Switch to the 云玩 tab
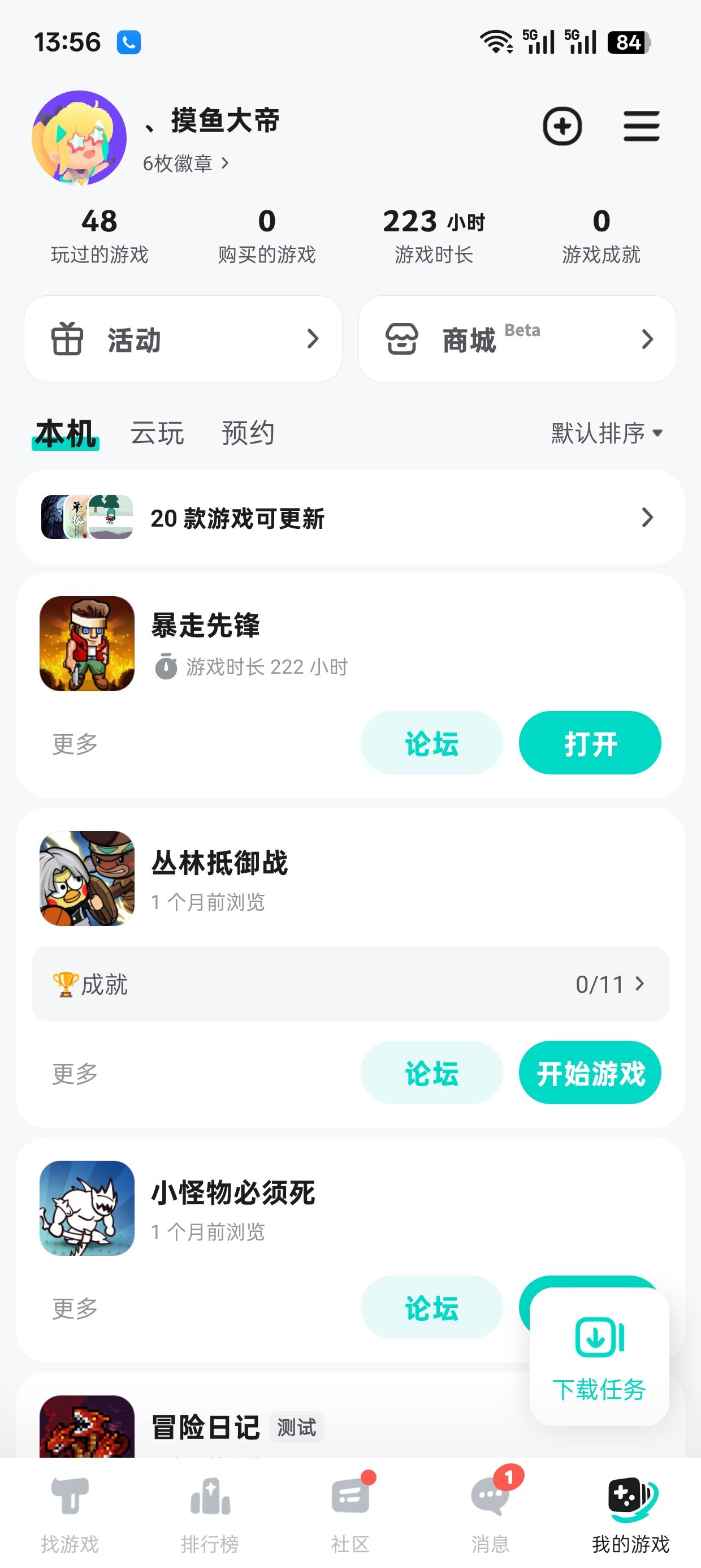The height and width of the screenshot is (1568, 701). (x=157, y=433)
